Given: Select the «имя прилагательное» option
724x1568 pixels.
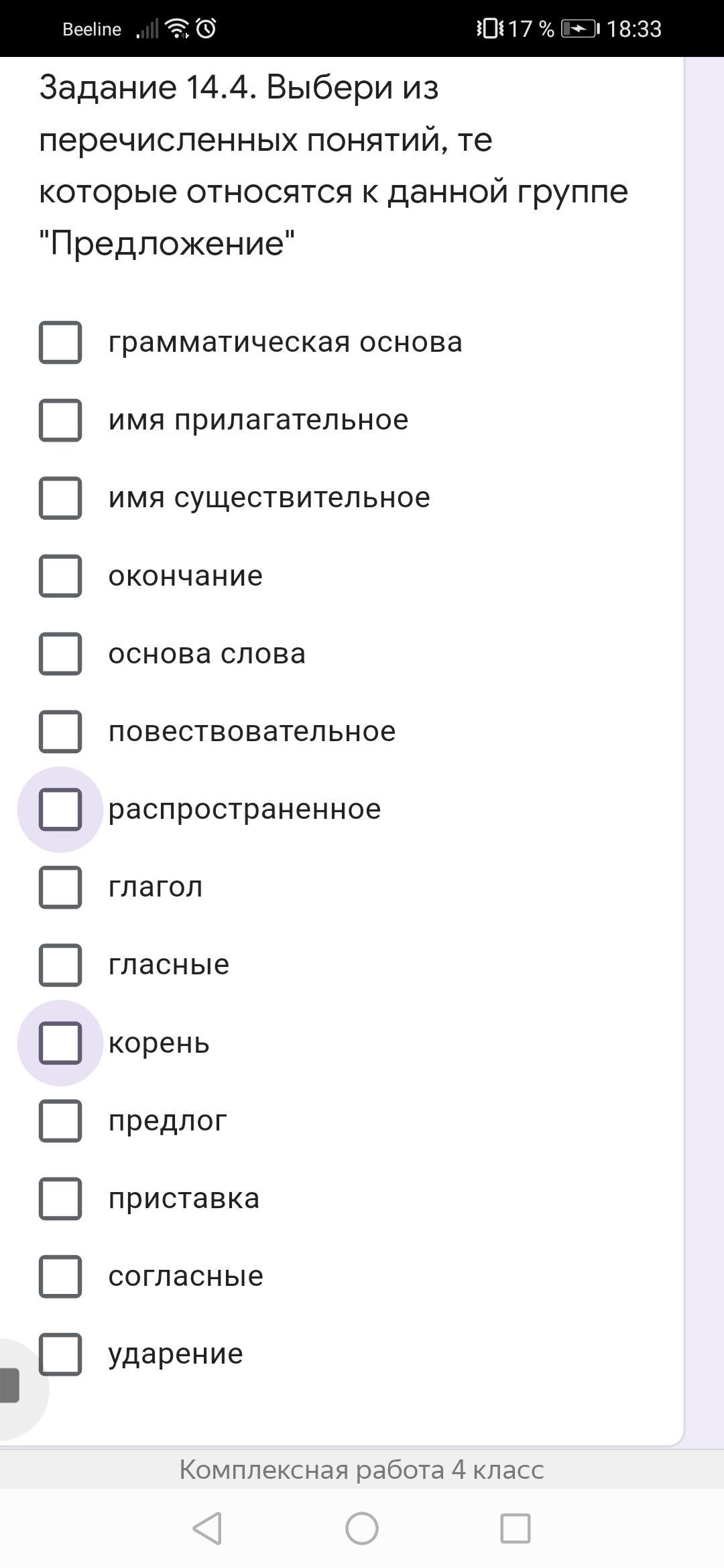Looking at the screenshot, I should [x=60, y=420].
